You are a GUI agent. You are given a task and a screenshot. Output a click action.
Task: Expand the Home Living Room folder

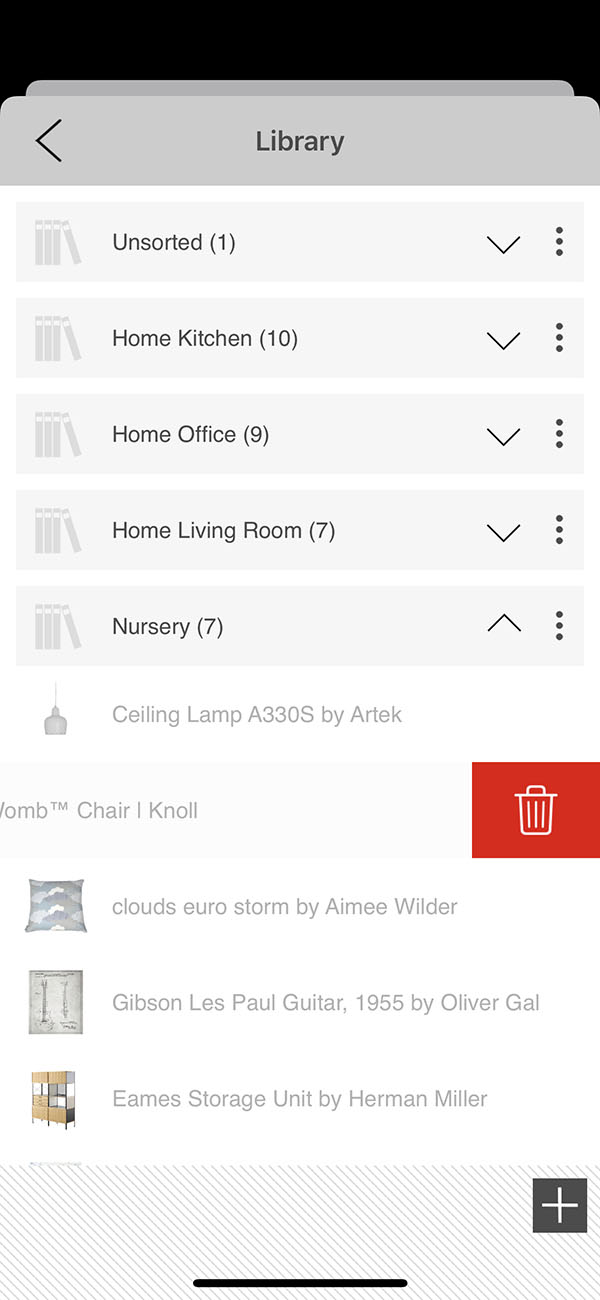pos(503,531)
